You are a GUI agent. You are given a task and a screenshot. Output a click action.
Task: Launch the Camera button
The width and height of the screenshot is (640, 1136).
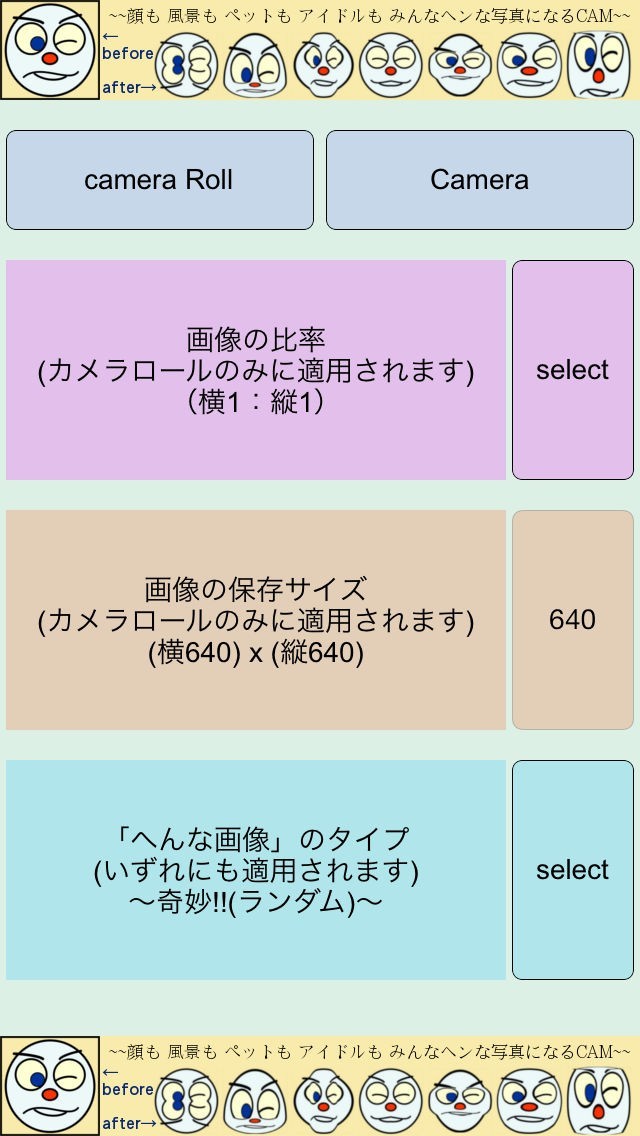coord(479,180)
